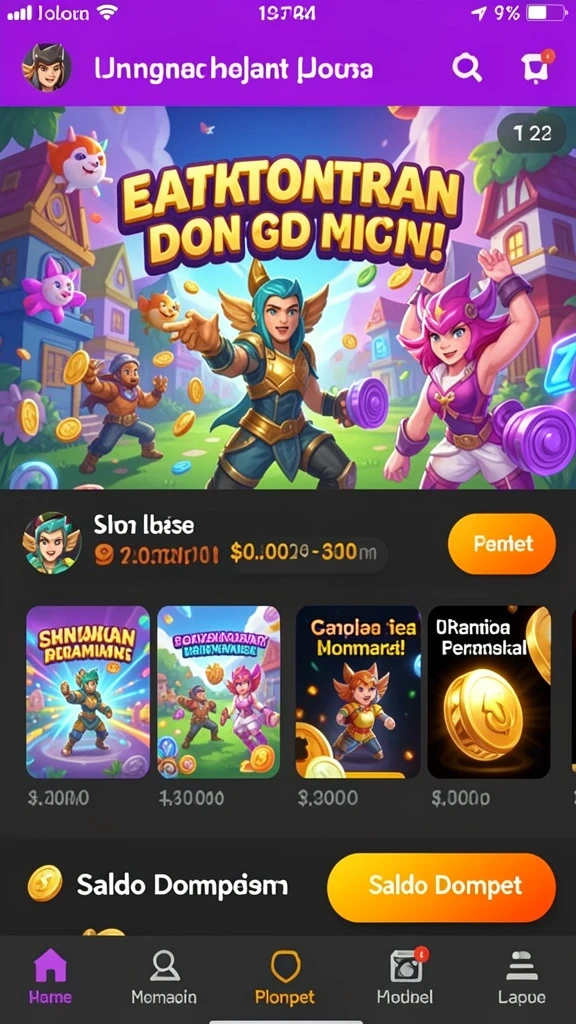The image size is (576, 1024).
Task: Switch to the Plonpet tab
Action: click(x=285, y=977)
